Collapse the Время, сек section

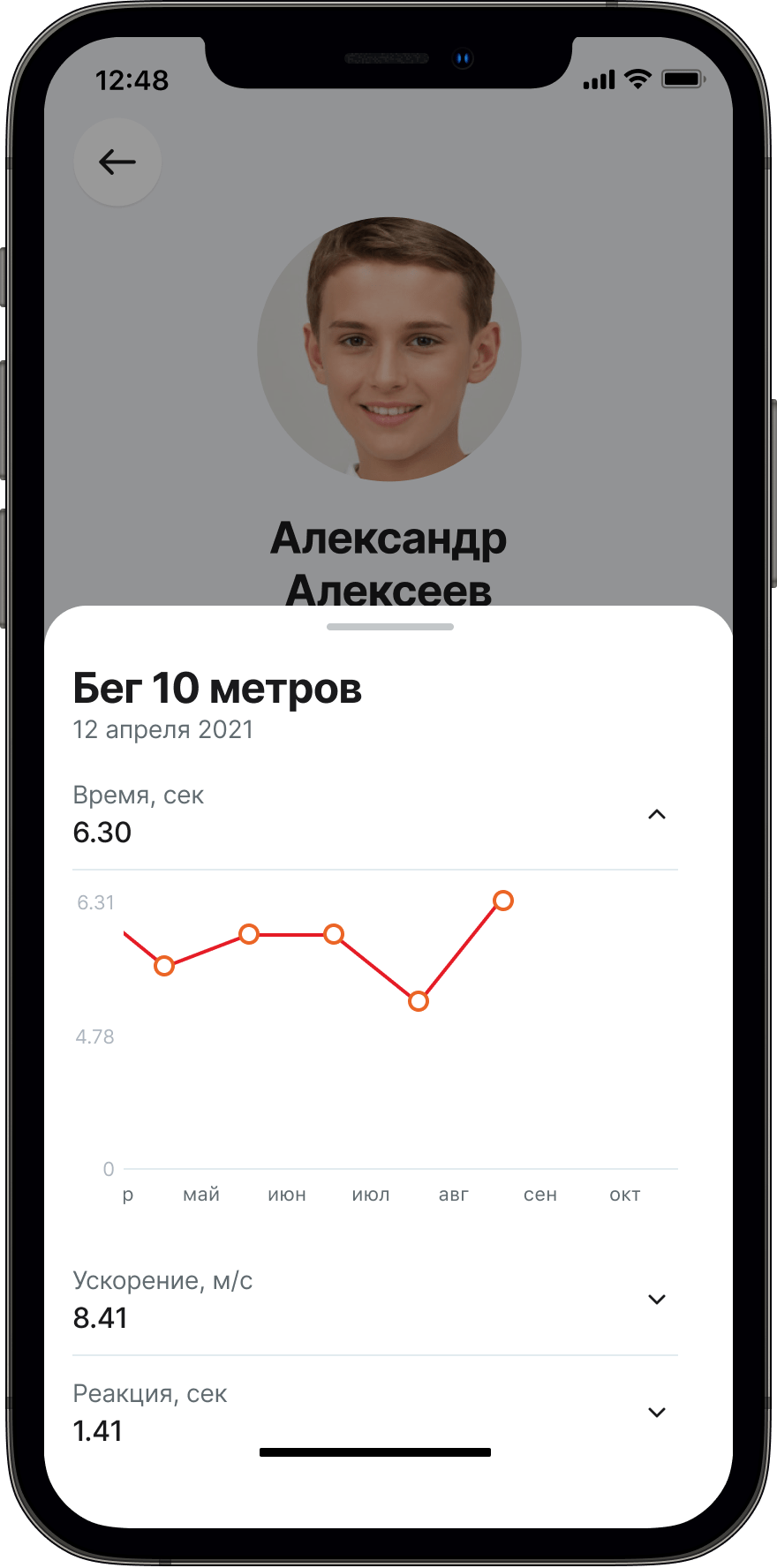[x=656, y=814]
